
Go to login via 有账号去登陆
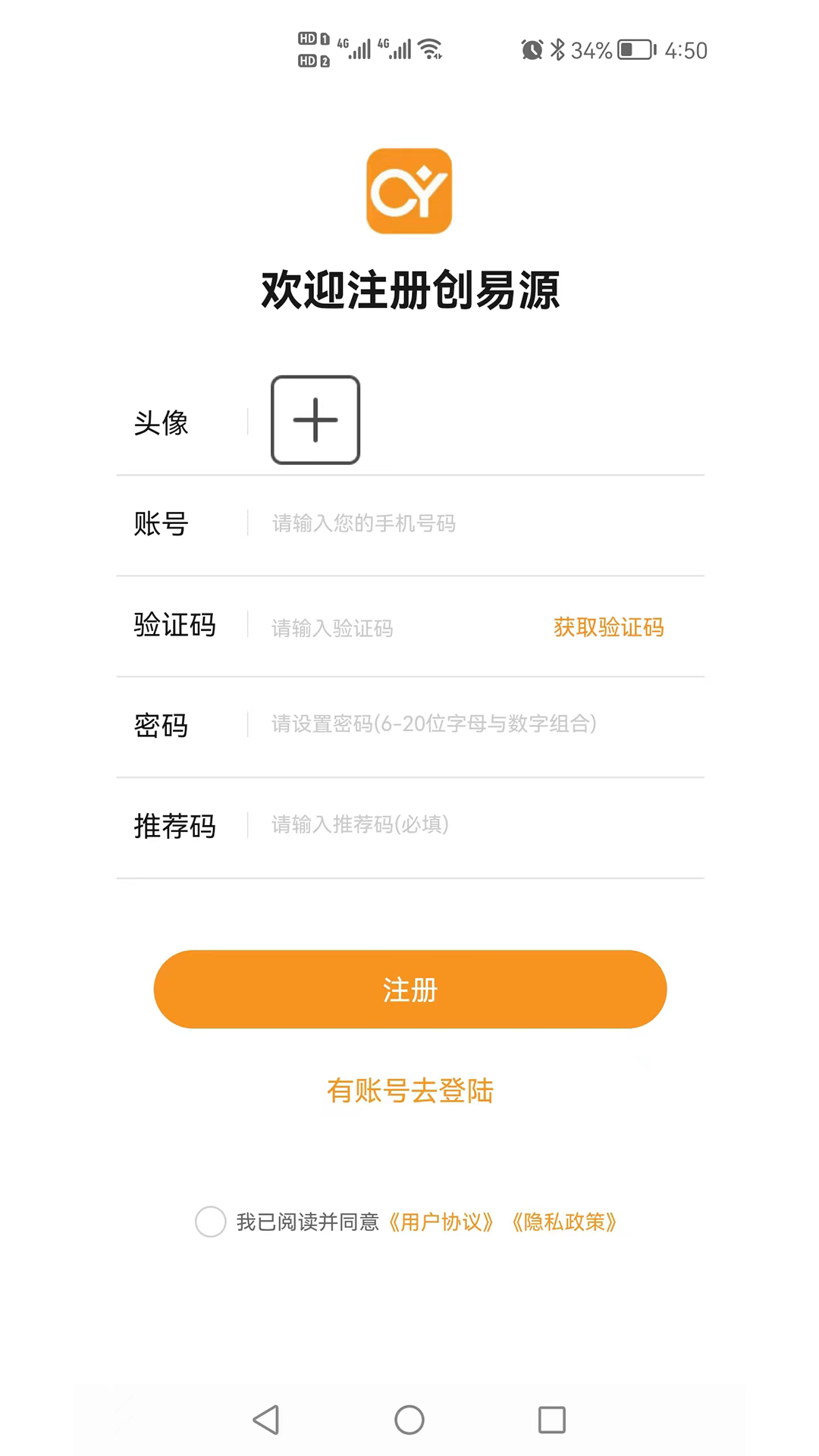pyautogui.click(x=409, y=1091)
